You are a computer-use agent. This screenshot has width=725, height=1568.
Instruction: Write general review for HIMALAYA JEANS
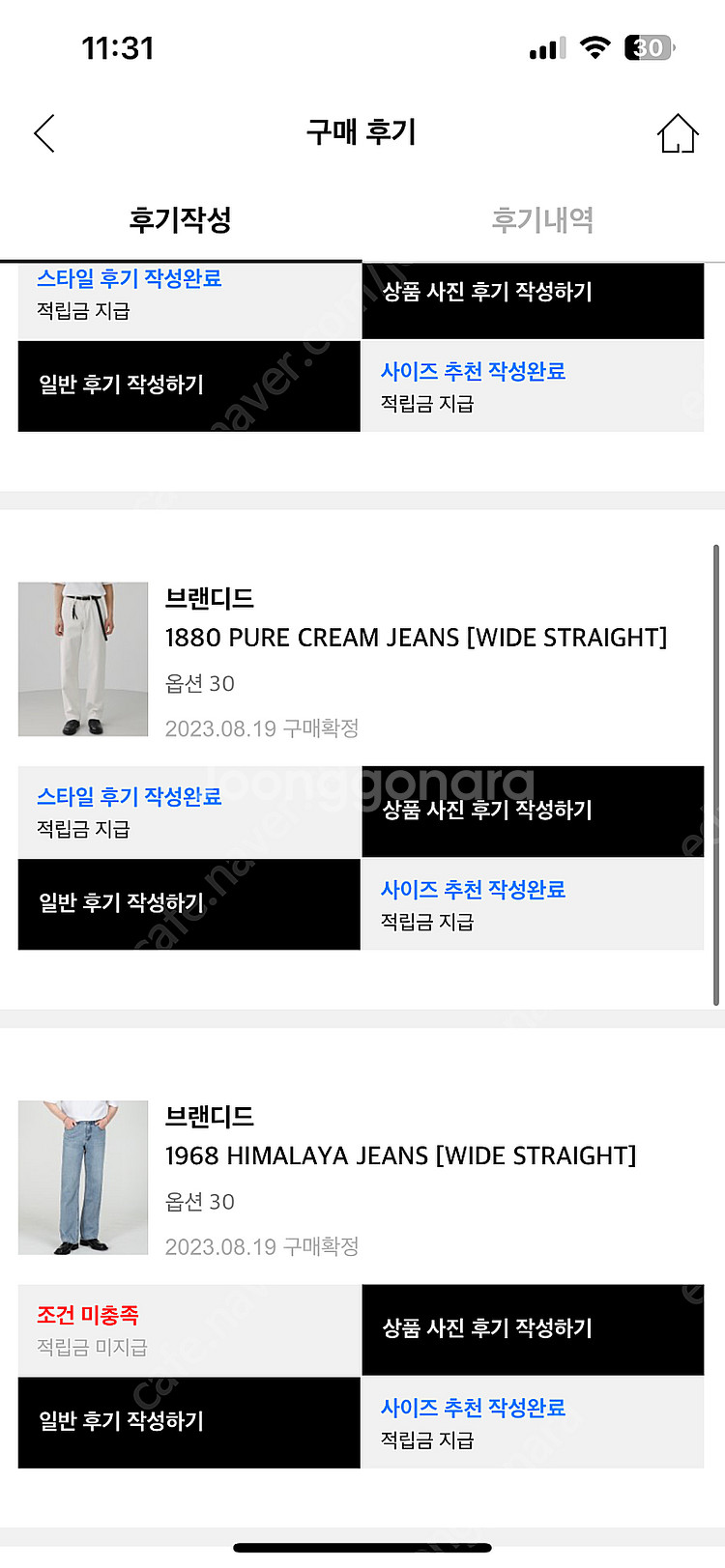point(188,1421)
